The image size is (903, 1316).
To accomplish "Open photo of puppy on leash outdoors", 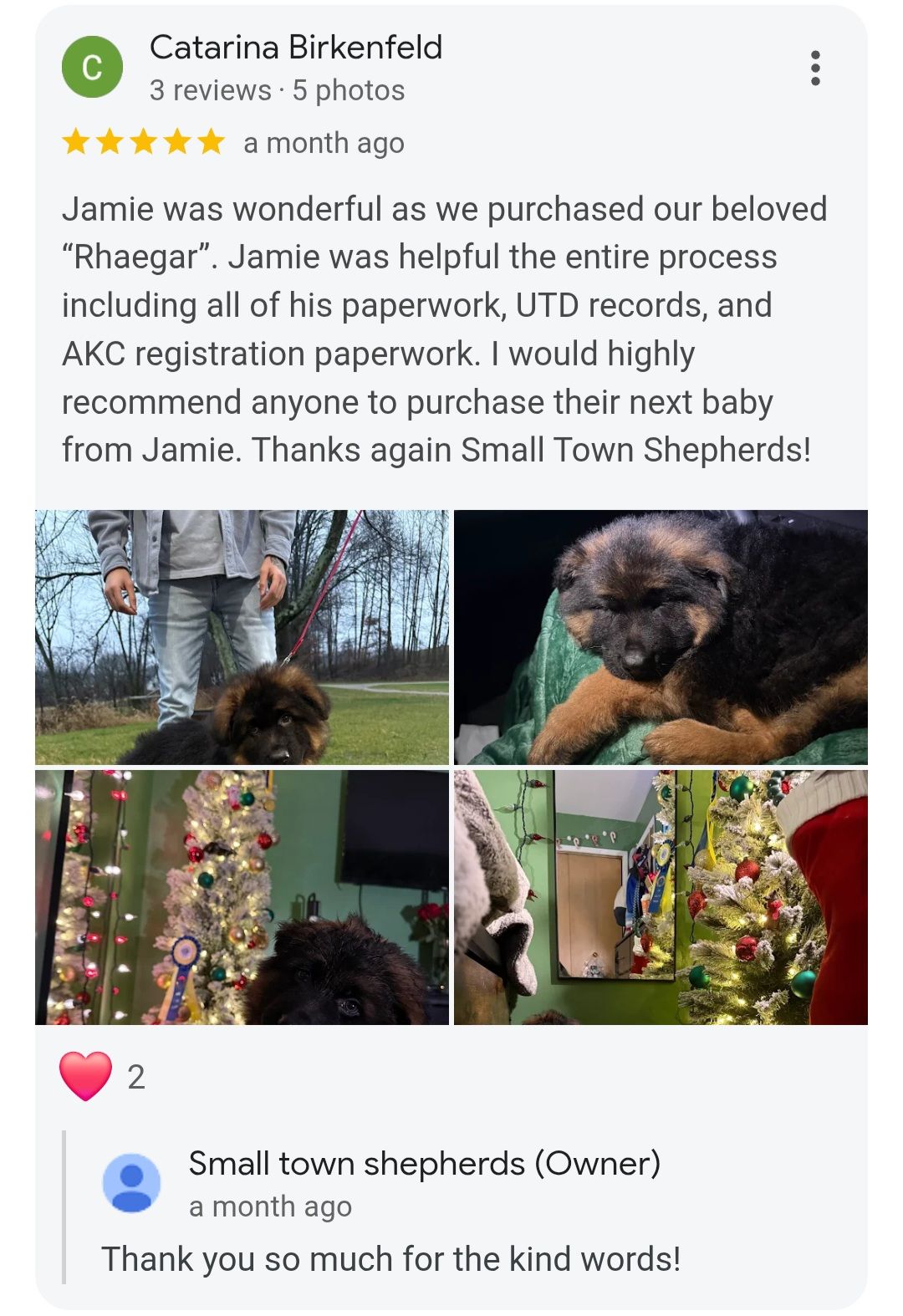I will coord(242,637).
